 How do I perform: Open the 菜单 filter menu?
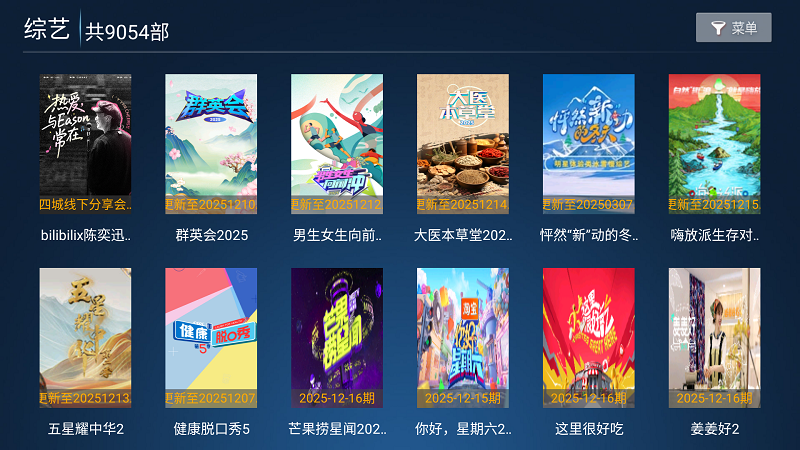pos(733,28)
